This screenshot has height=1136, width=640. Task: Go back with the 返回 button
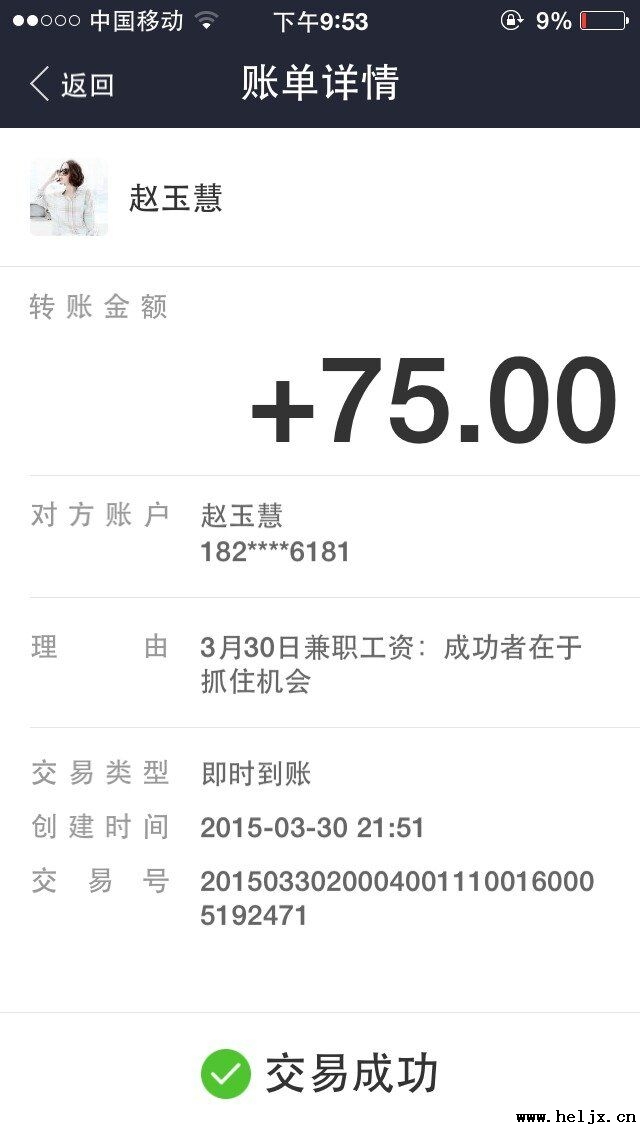pyautogui.click(x=72, y=85)
